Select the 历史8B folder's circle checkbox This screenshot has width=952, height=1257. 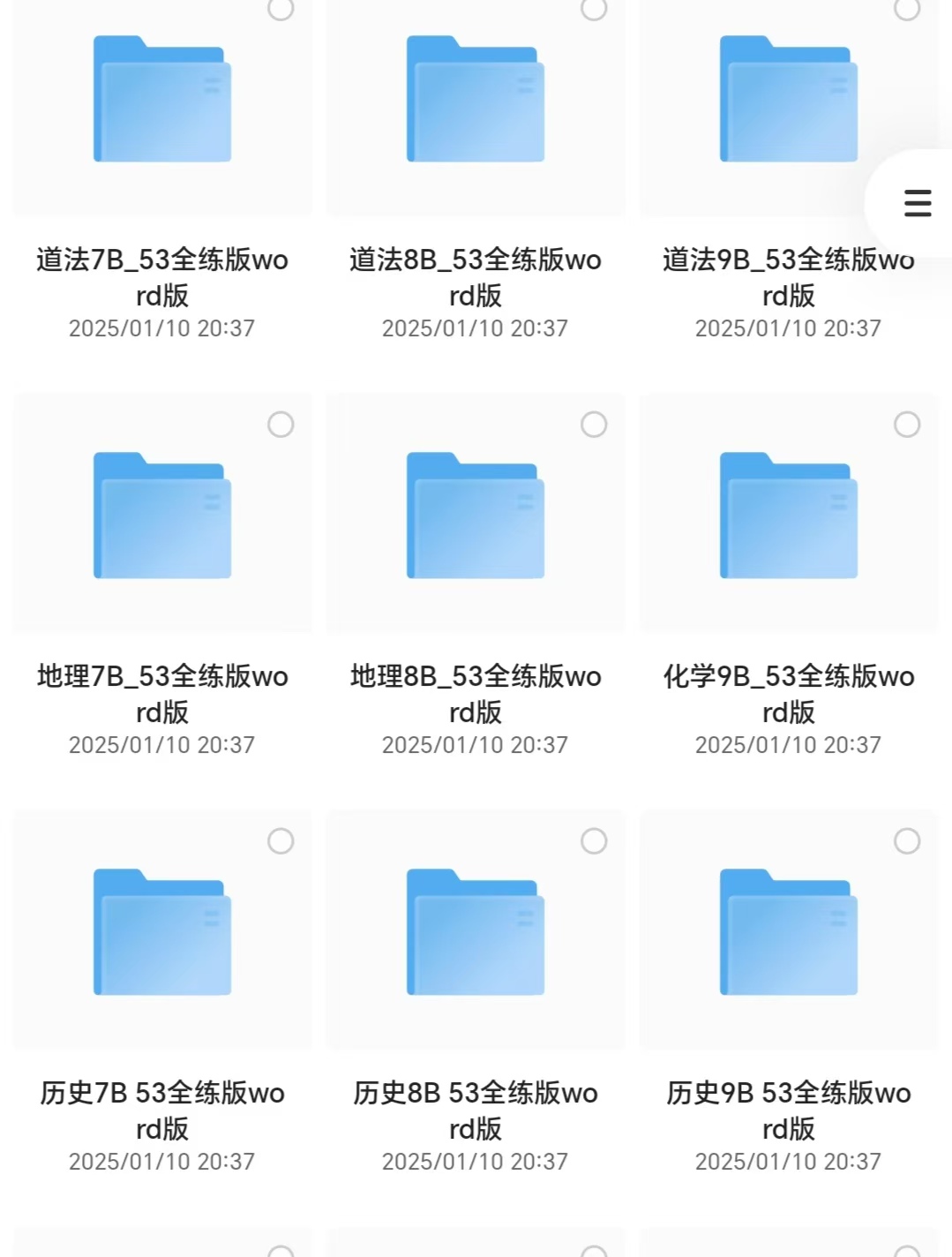point(594,841)
